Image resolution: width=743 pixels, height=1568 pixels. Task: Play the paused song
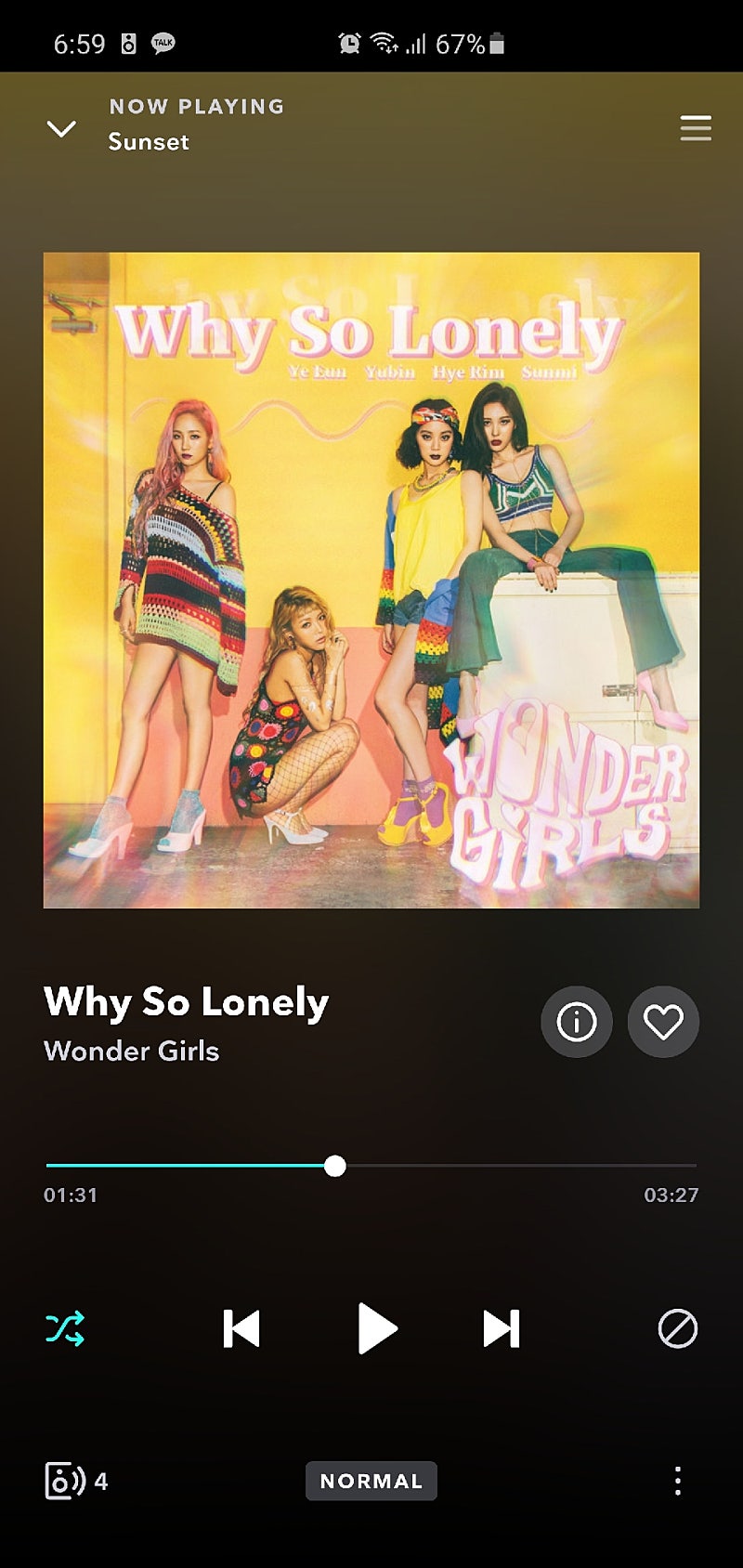376,1328
